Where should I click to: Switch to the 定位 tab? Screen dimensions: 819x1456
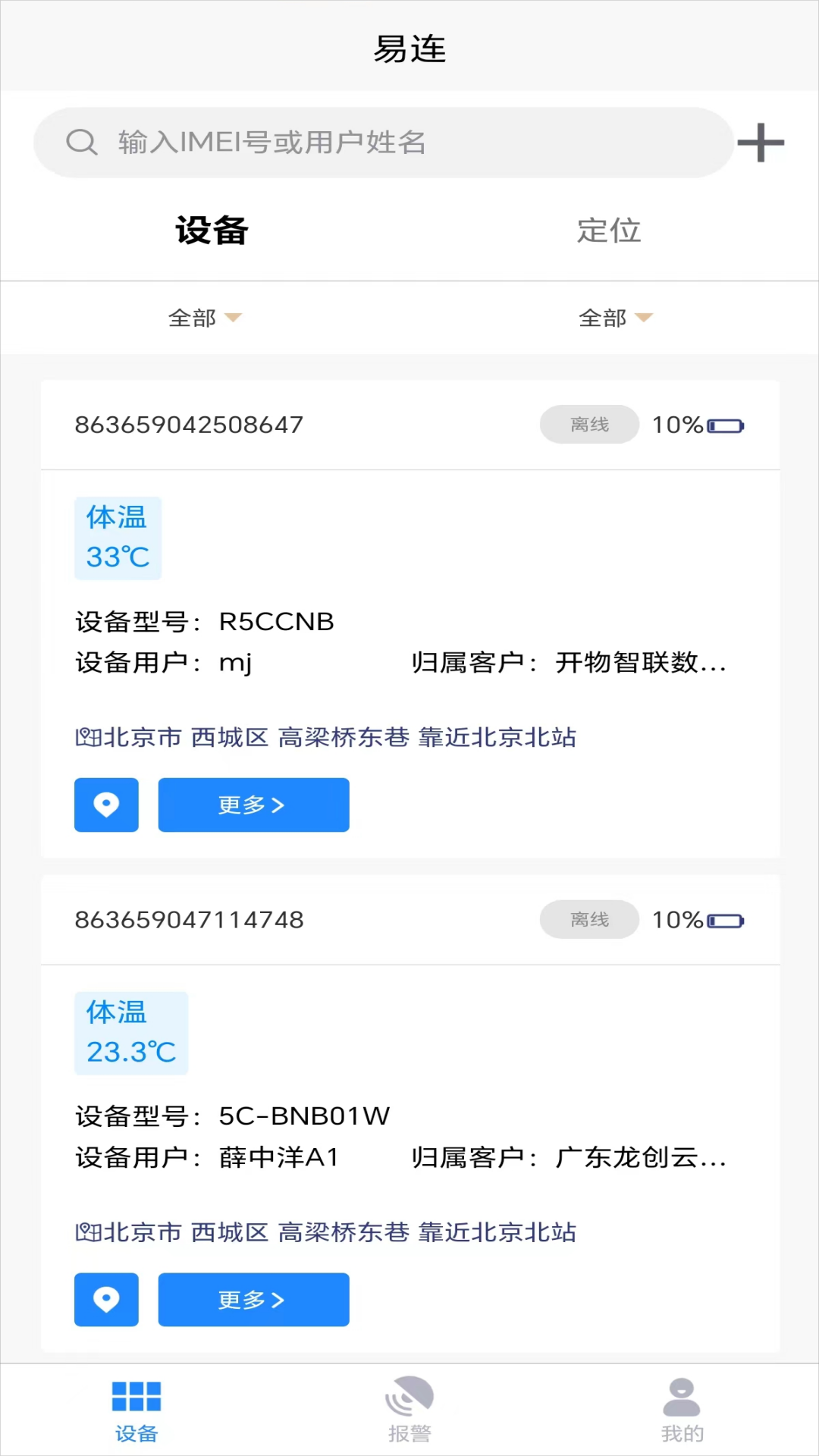pos(609,231)
